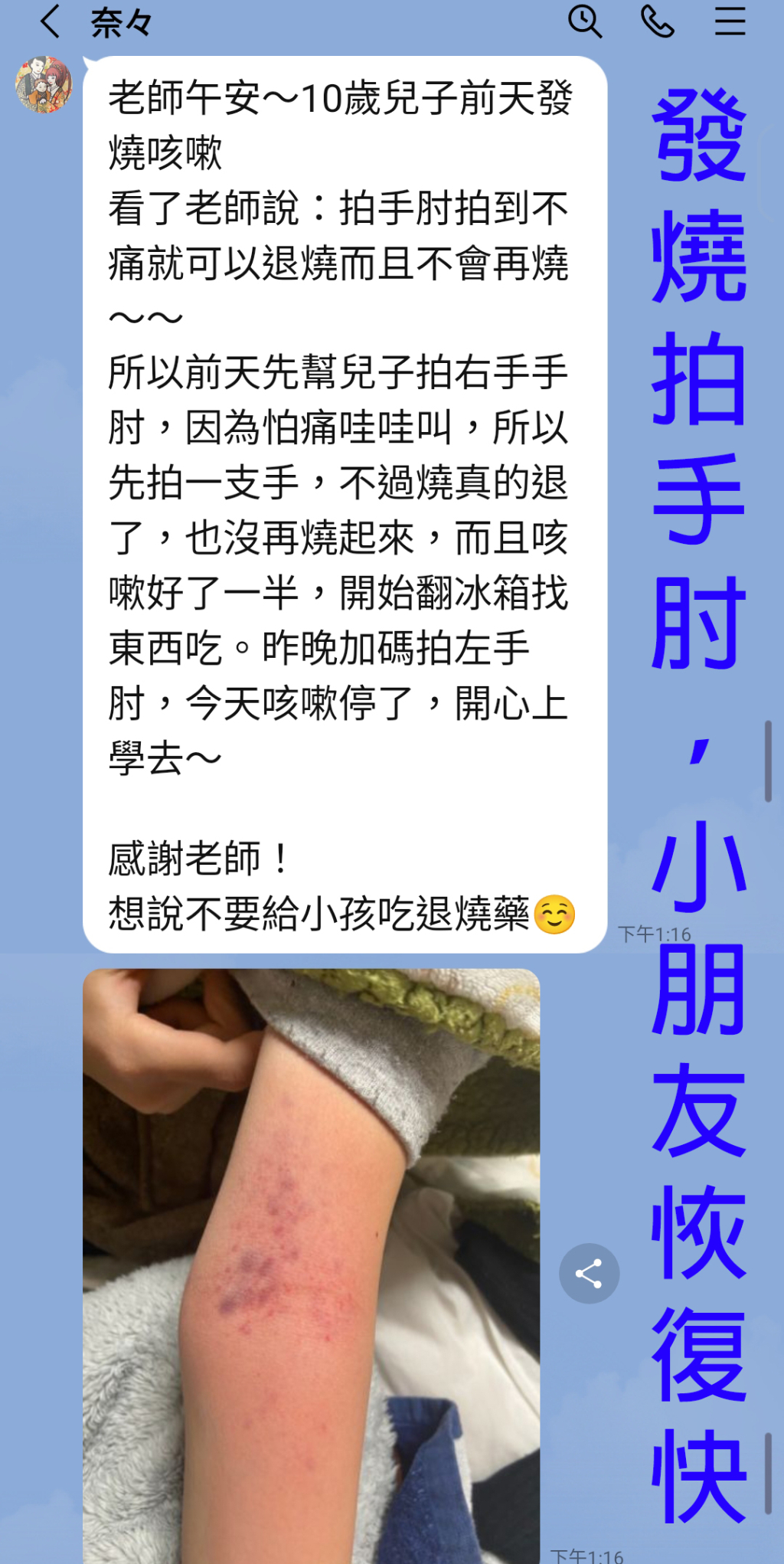Image resolution: width=784 pixels, height=1564 pixels.
Task: Start a voice call with 奈々
Action: (657, 21)
